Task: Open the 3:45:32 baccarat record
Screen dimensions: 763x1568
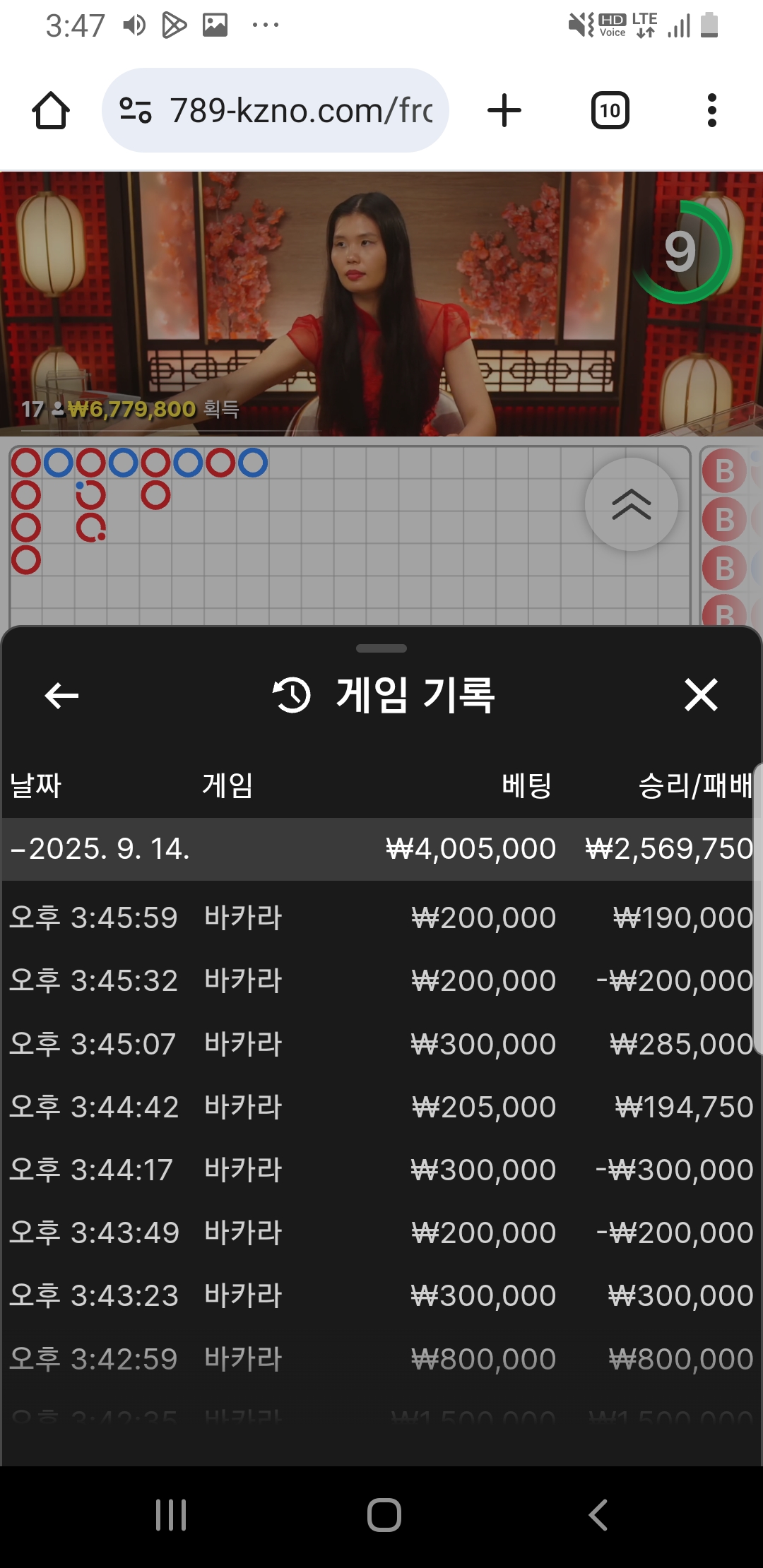Action: (381, 980)
